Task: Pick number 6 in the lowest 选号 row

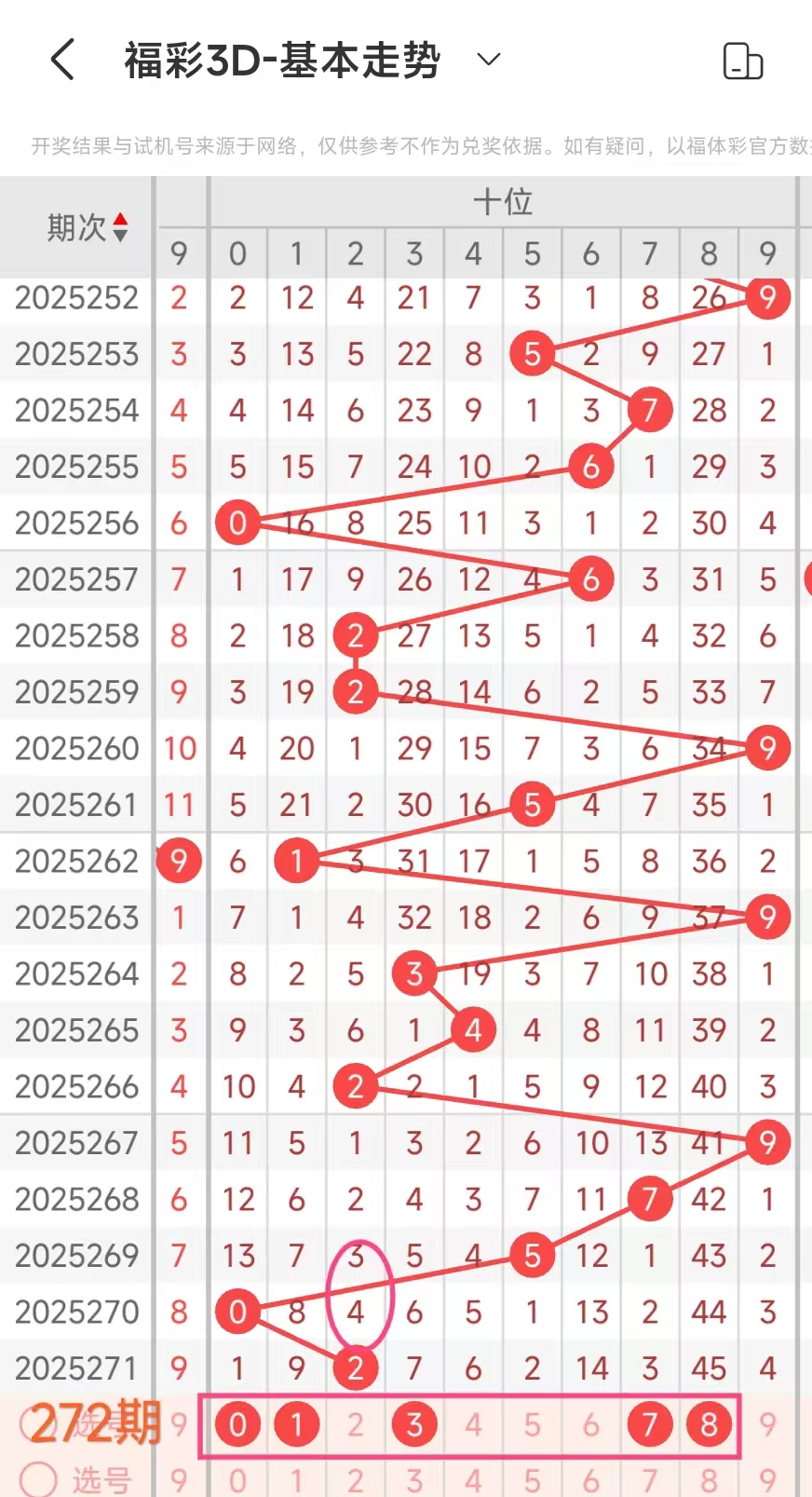Action: click(590, 1479)
